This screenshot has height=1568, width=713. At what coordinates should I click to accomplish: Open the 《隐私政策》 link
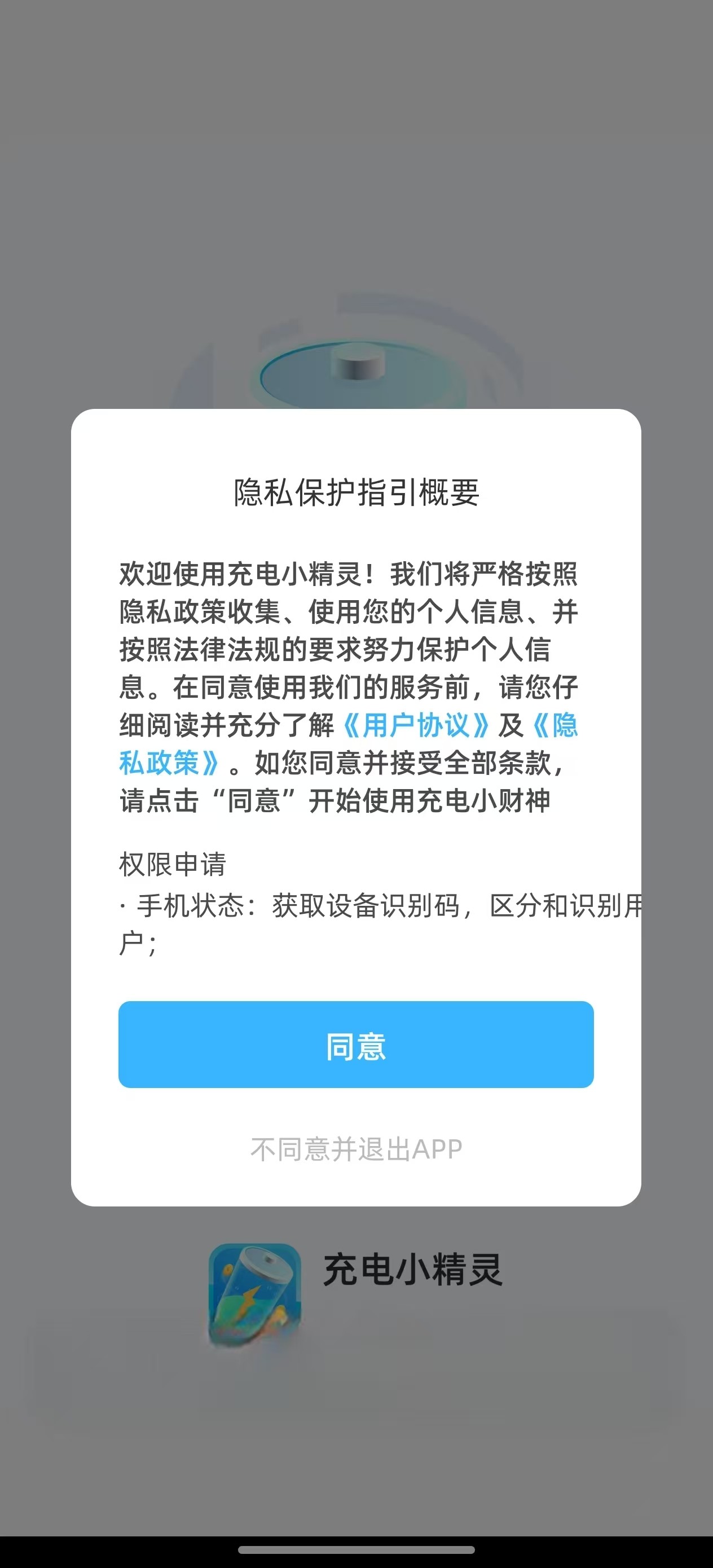(x=169, y=763)
